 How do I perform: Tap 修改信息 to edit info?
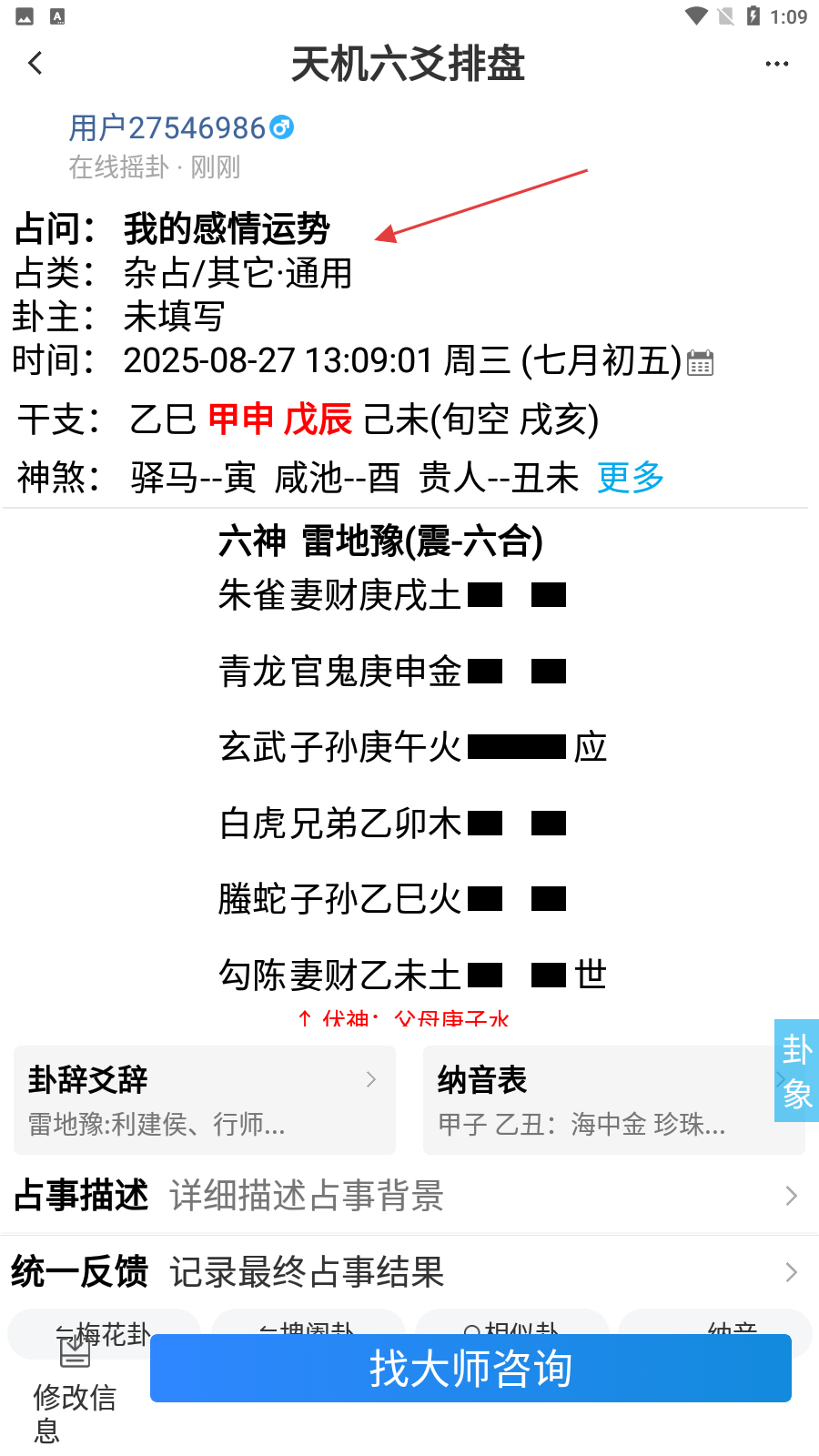tap(75, 1392)
